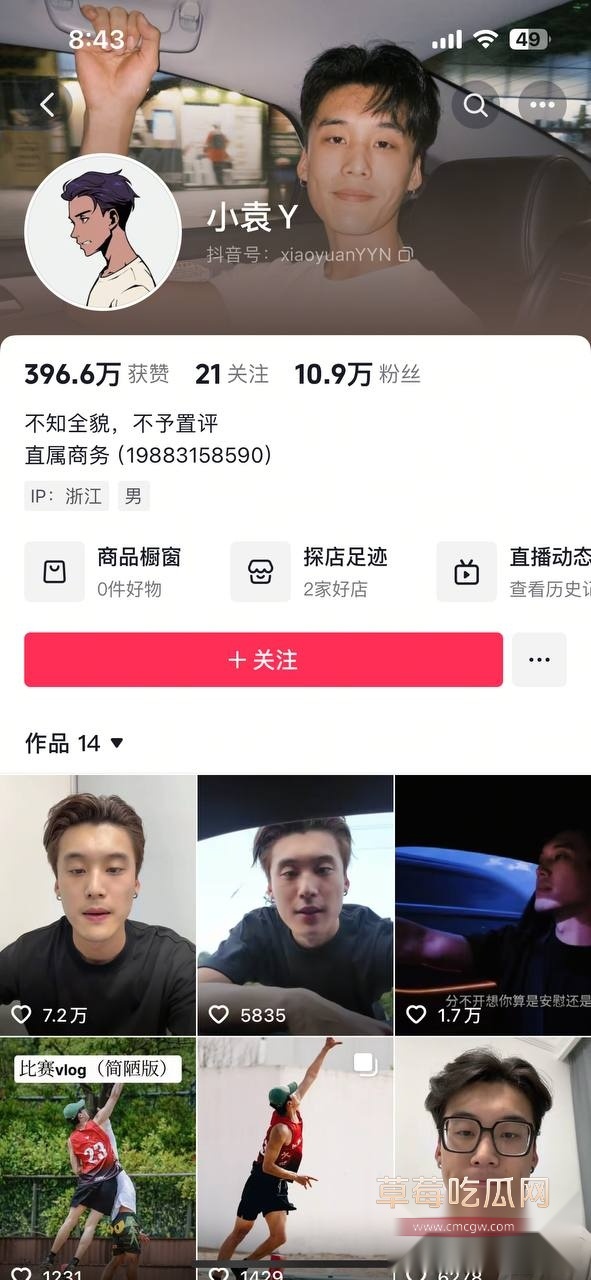Open 商品橱窗 product showcase
The height and width of the screenshot is (1280, 591).
pos(103,572)
